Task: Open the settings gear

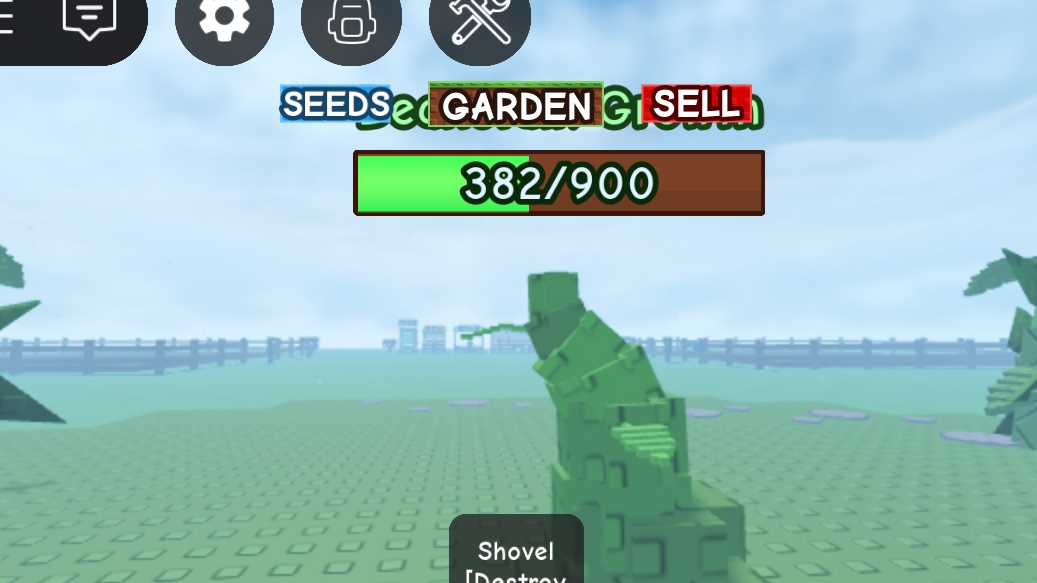Action: coord(224,20)
